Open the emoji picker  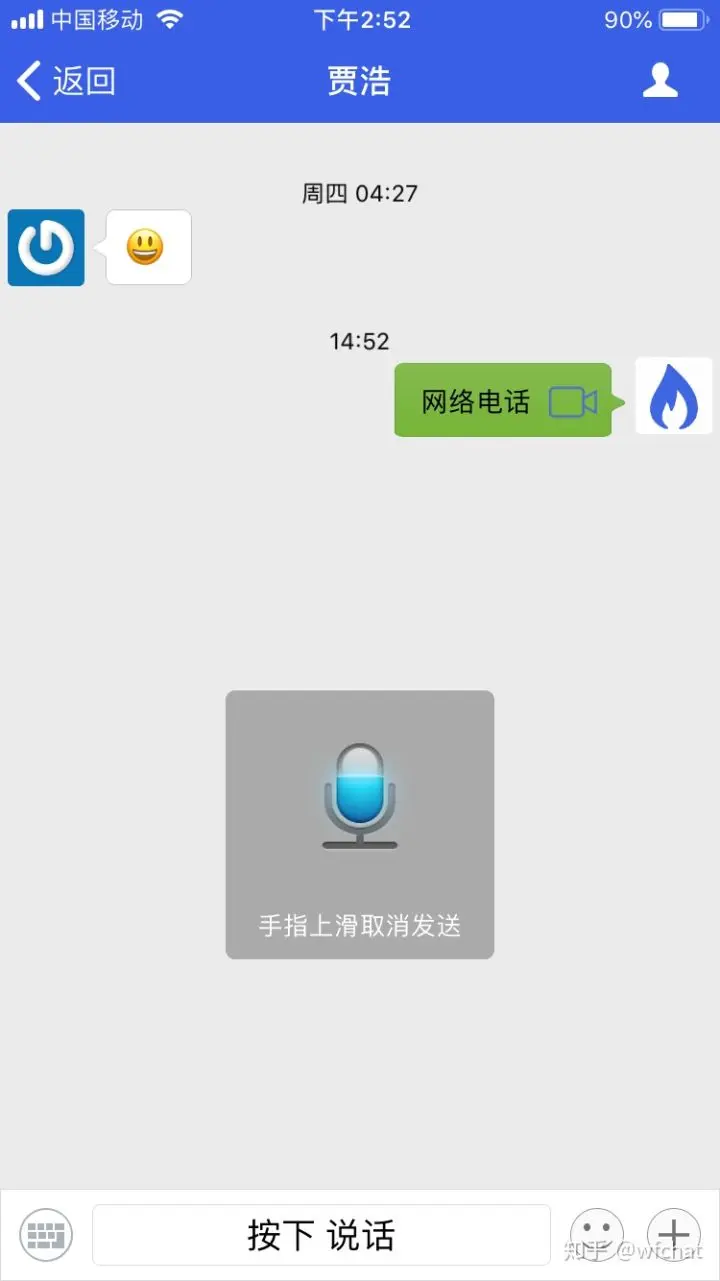coord(597,1235)
